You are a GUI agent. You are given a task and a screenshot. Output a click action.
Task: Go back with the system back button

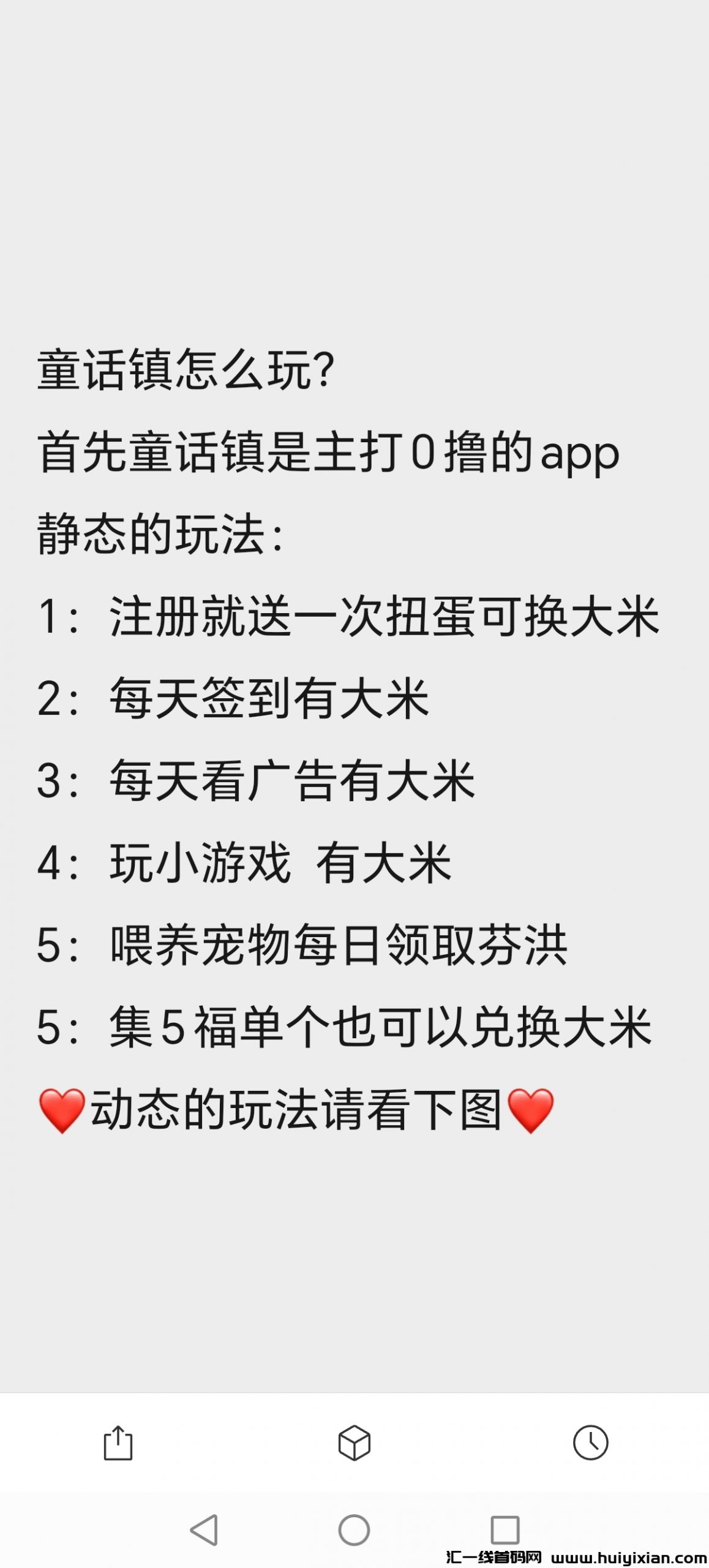pyautogui.click(x=204, y=1530)
